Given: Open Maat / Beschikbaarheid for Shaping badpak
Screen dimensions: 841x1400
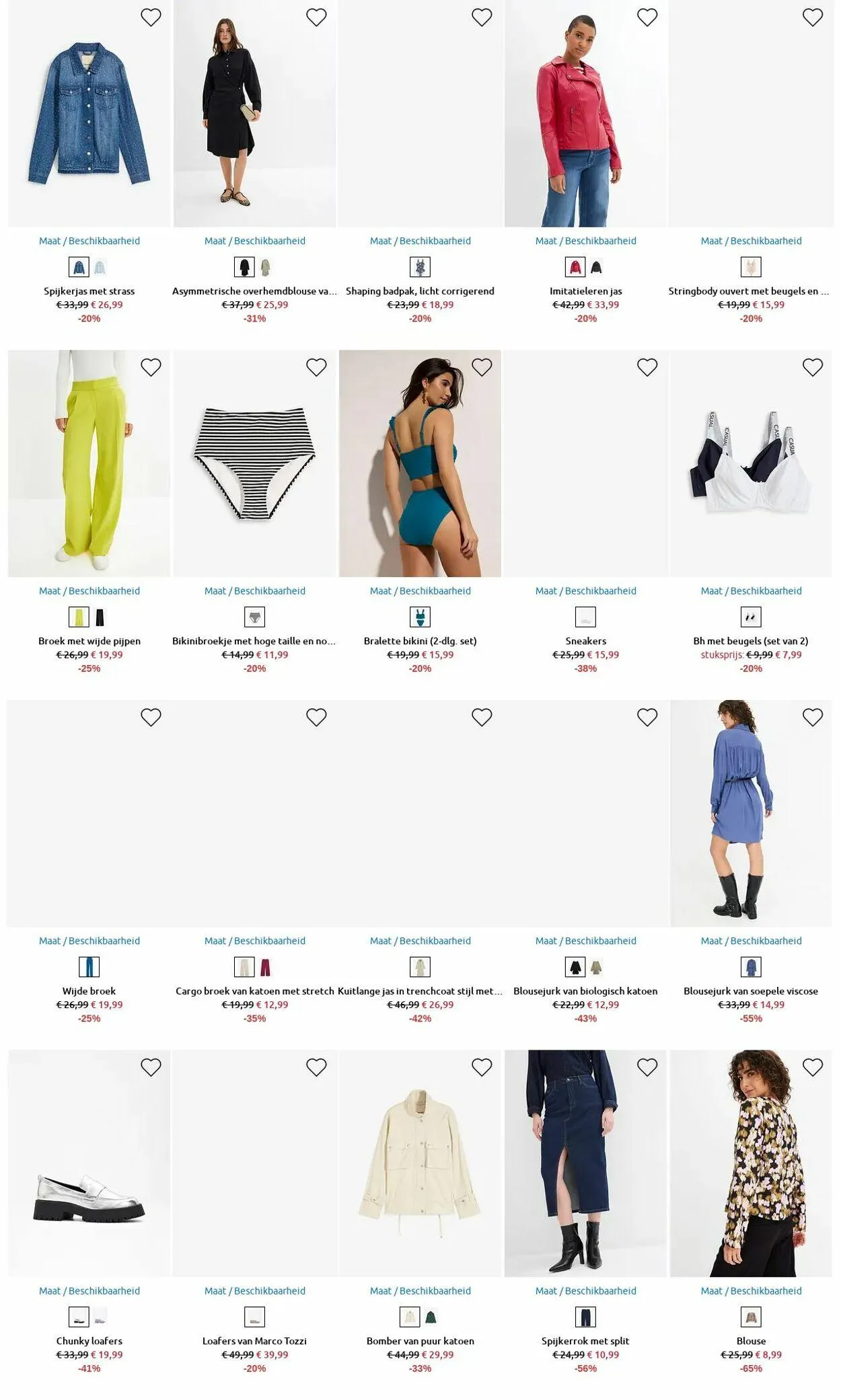Looking at the screenshot, I should click(420, 241).
